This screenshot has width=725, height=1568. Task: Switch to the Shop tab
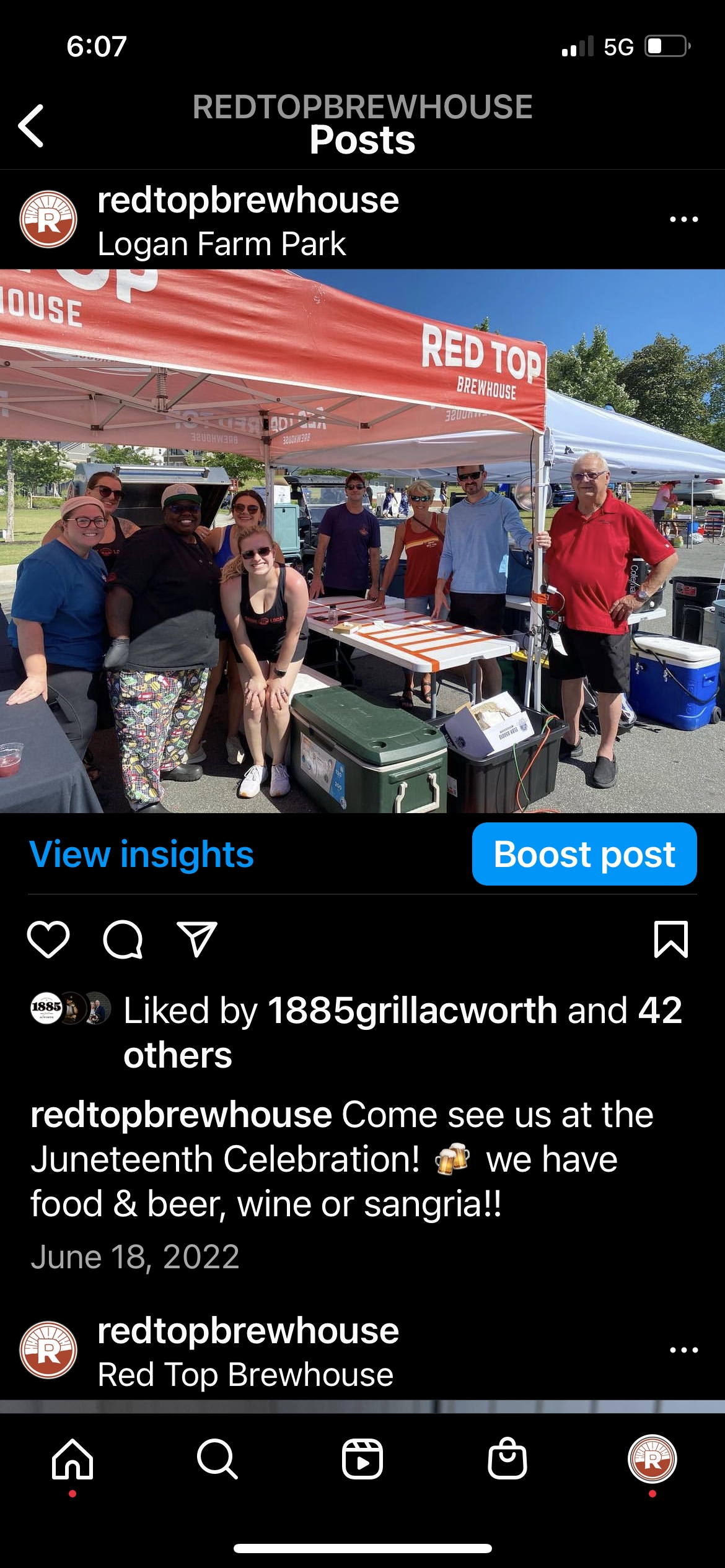[507, 1460]
